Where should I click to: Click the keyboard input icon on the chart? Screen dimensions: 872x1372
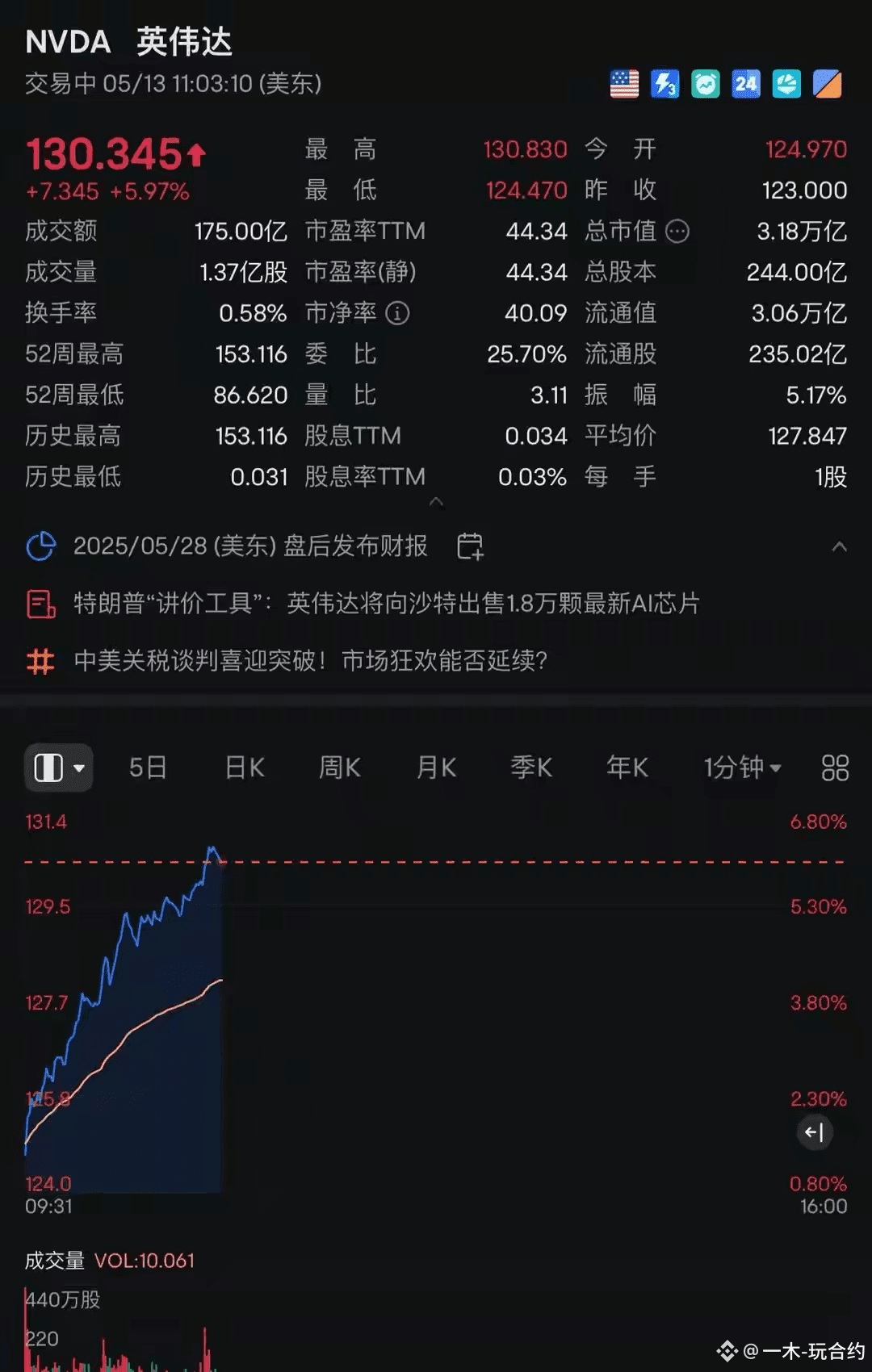[815, 1132]
